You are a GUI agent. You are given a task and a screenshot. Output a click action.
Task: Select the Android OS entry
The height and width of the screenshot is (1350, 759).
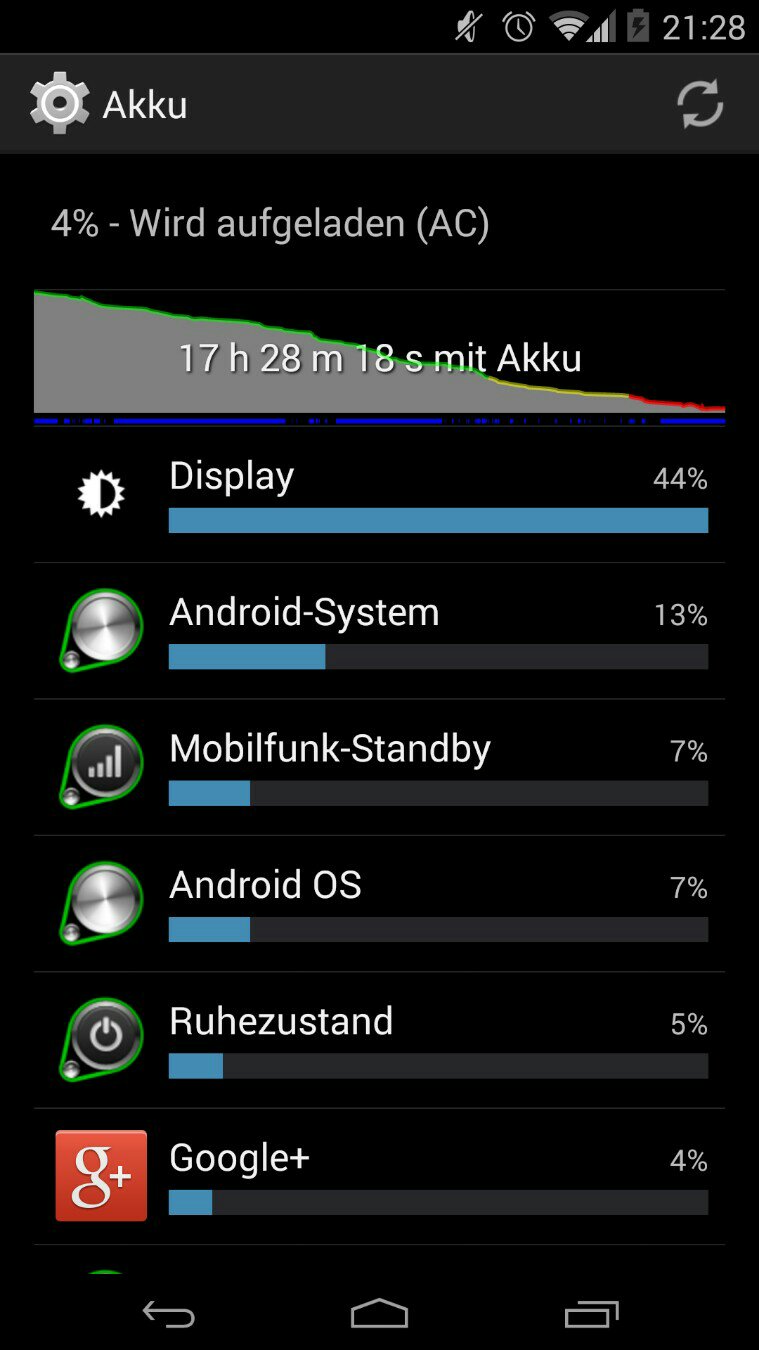click(379, 904)
